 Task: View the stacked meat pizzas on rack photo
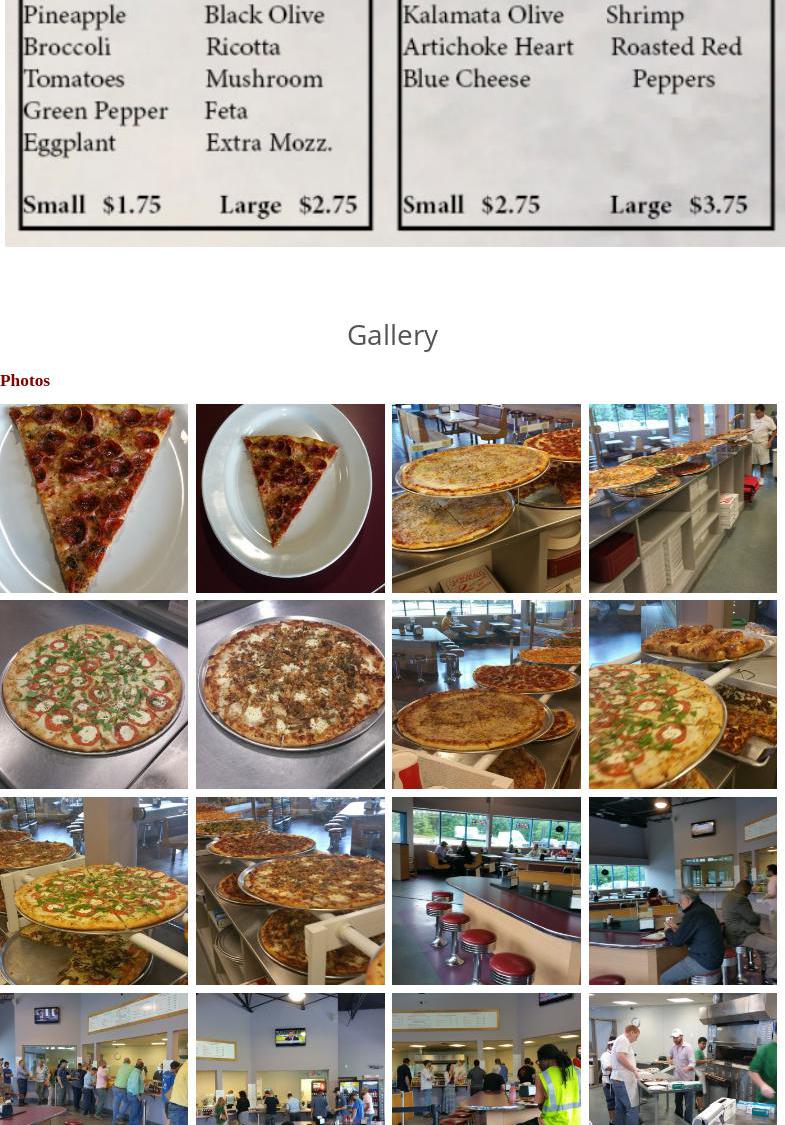(x=290, y=890)
